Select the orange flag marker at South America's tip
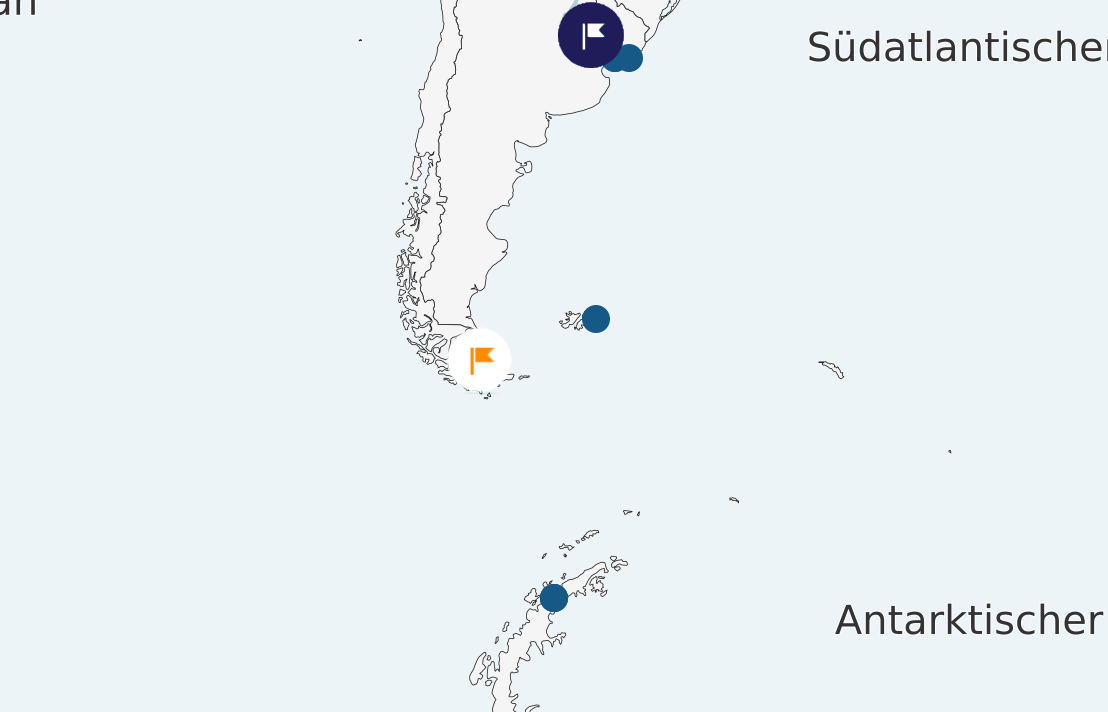1108x712 pixels. (480, 359)
